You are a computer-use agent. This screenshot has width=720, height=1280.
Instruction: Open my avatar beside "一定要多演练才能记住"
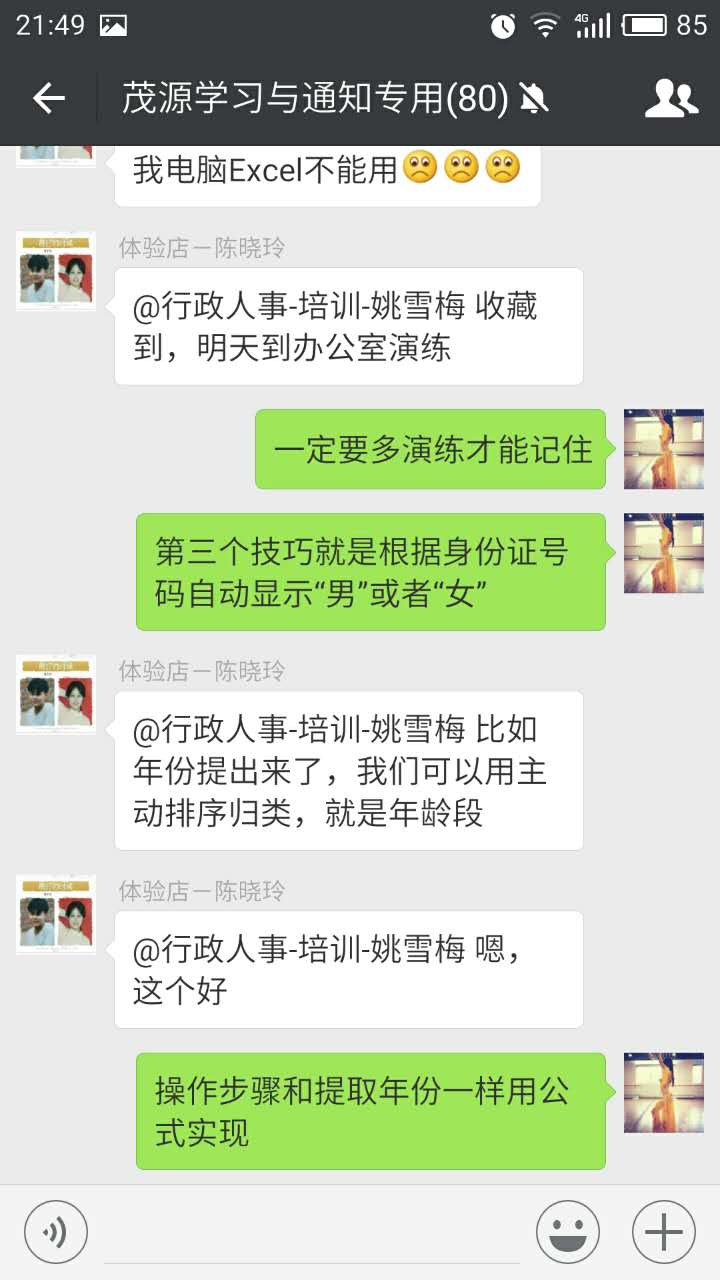[664, 449]
